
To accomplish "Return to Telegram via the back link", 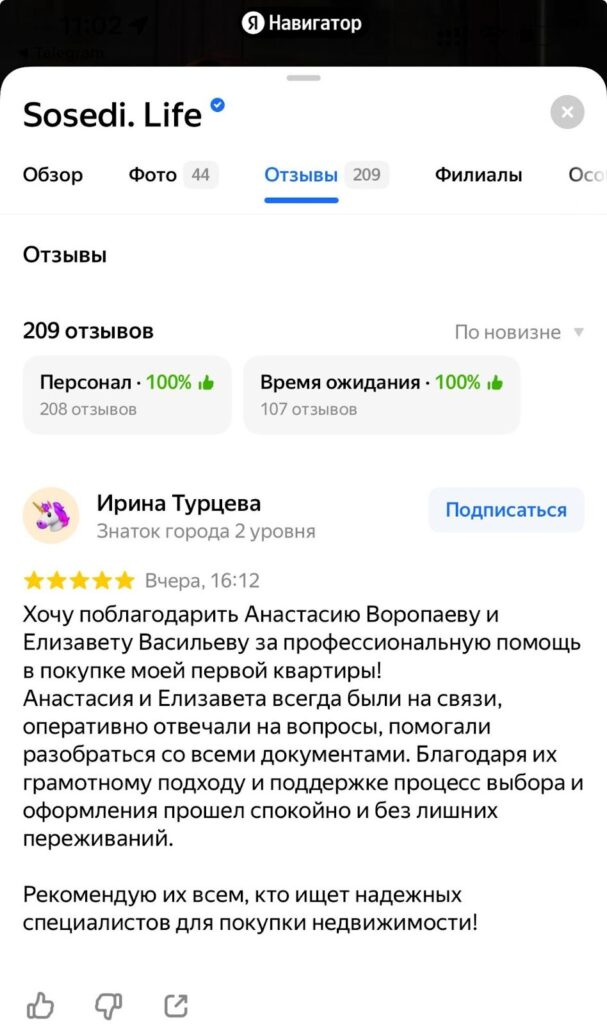I will click(x=60, y=52).
